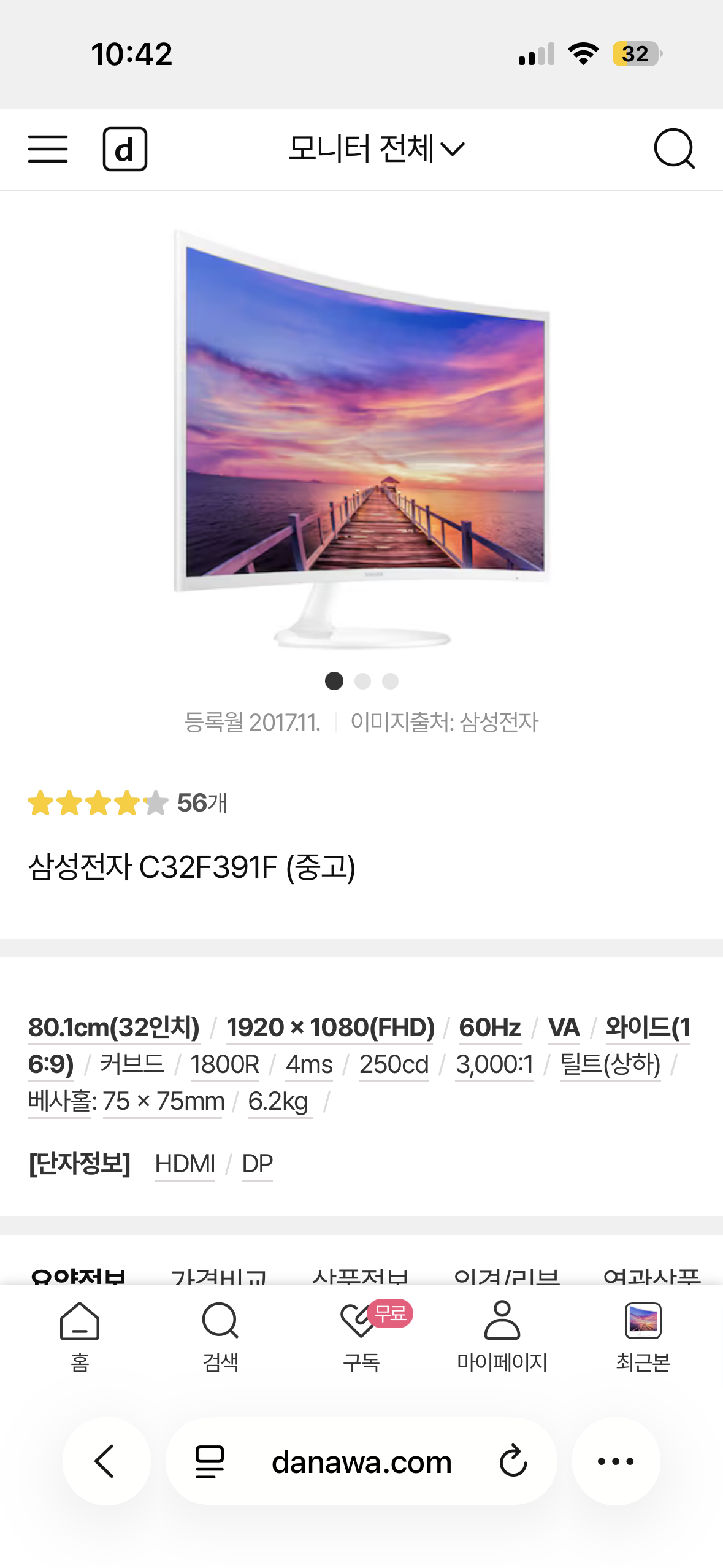
Task: Select the 1920 × 1080(FHD) spec link
Action: click(331, 1028)
